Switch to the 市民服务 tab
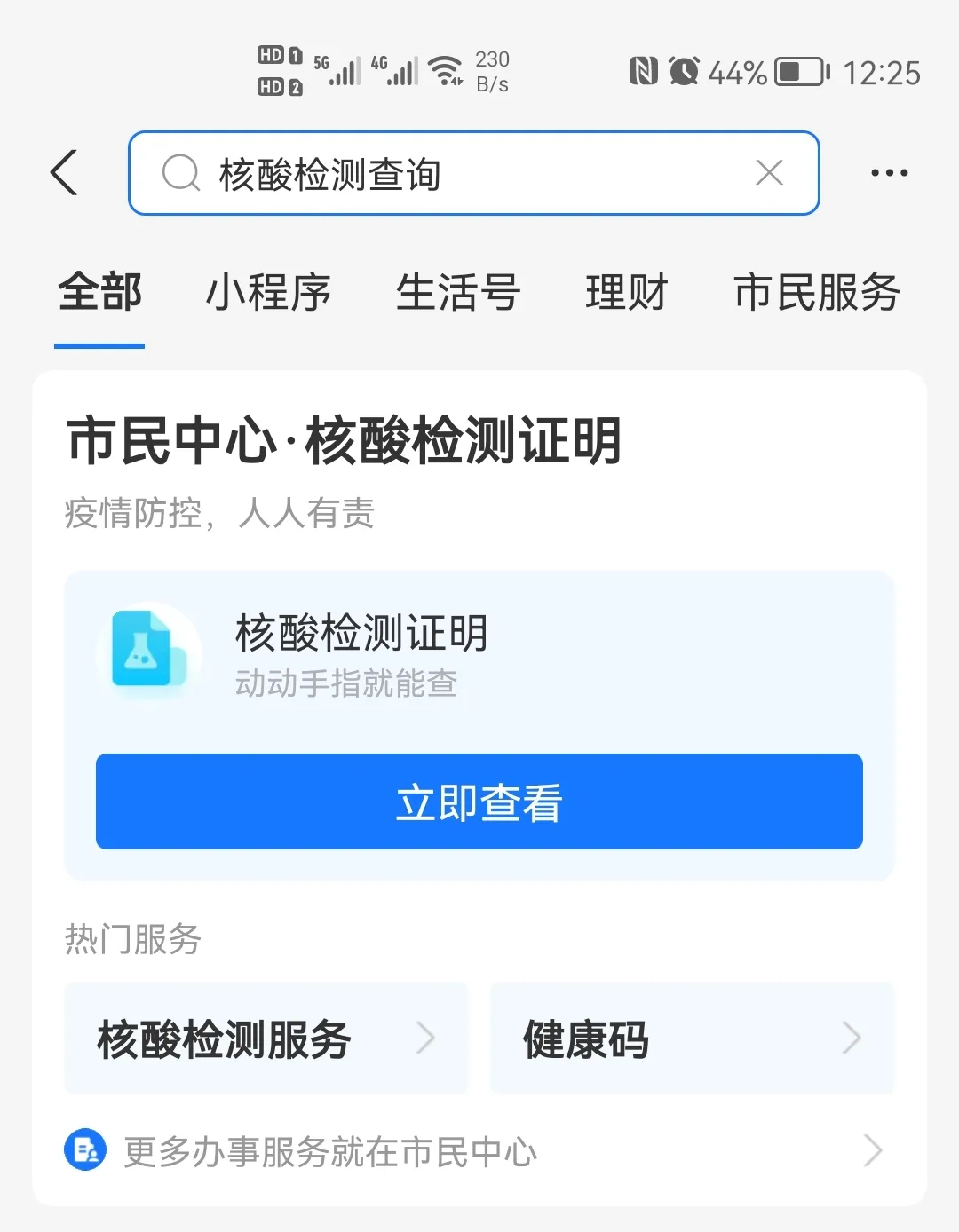Screen dimensions: 959x1232 tap(816, 293)
